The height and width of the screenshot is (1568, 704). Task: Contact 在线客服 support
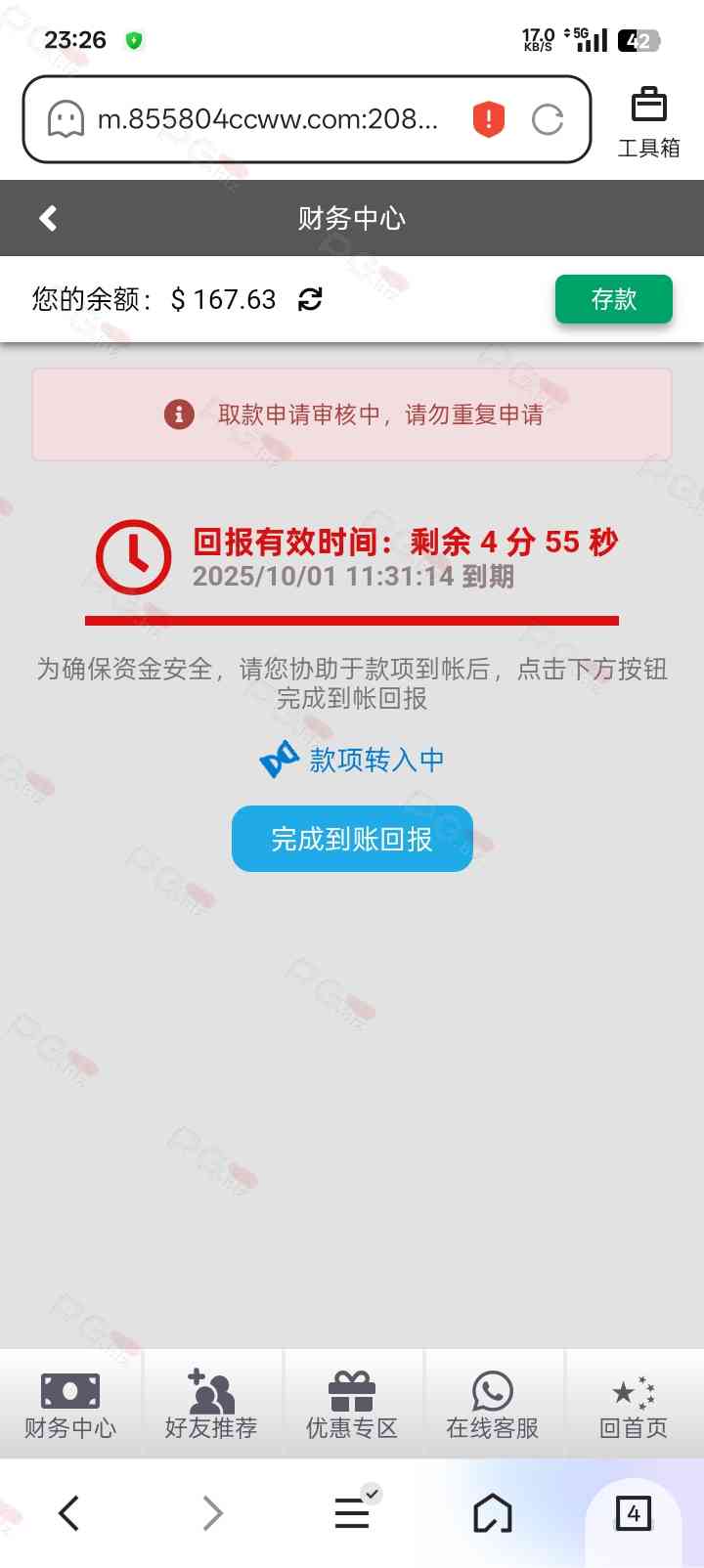[x=493, y=1405]
